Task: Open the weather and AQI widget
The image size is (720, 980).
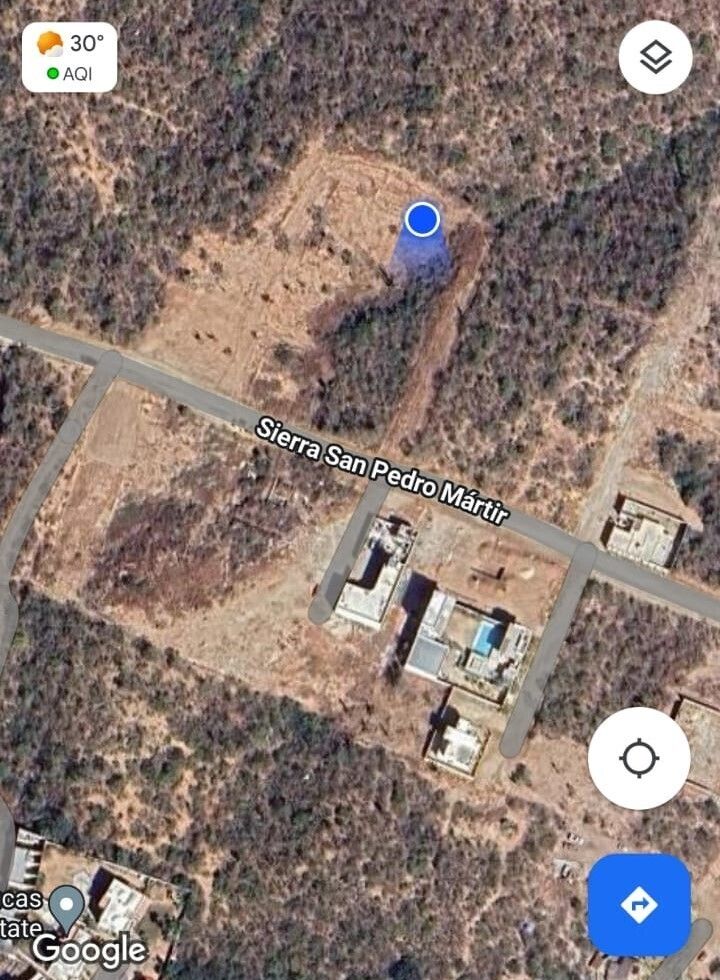Action: (70, 58)
